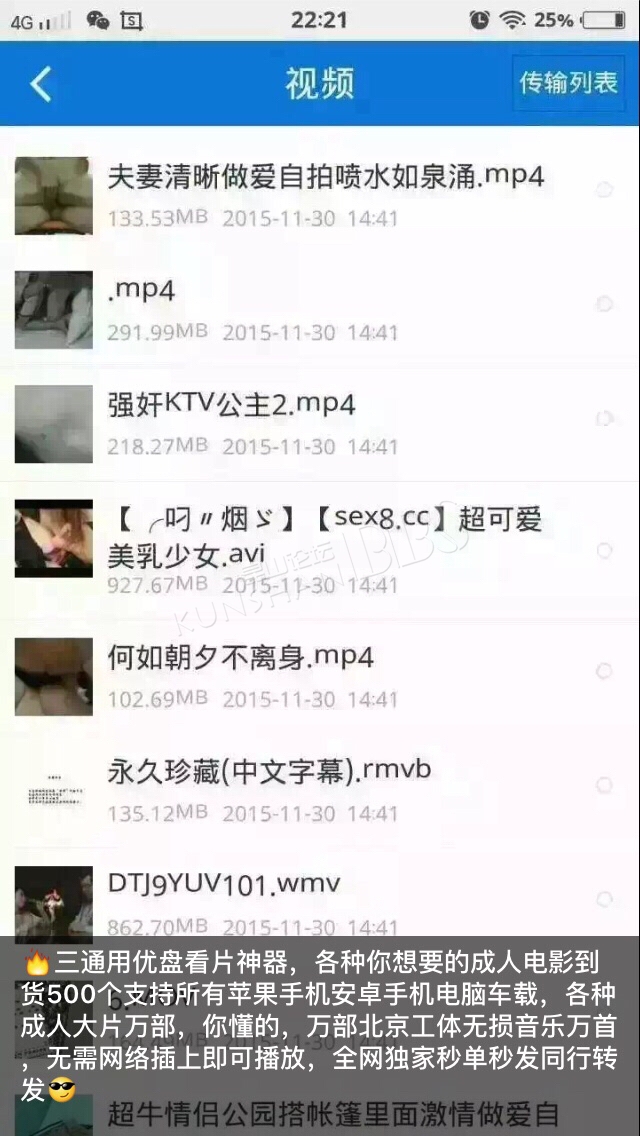Select the circle beside 永久珍藏(中文字幕).rmvb
Screen dimensions: 640x1136
[x=604, y=785]
